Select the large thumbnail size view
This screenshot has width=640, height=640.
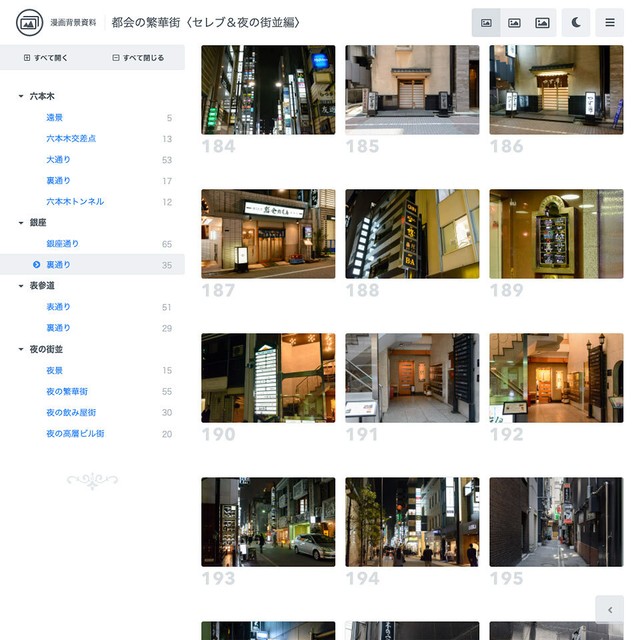(x=542, y=22)
